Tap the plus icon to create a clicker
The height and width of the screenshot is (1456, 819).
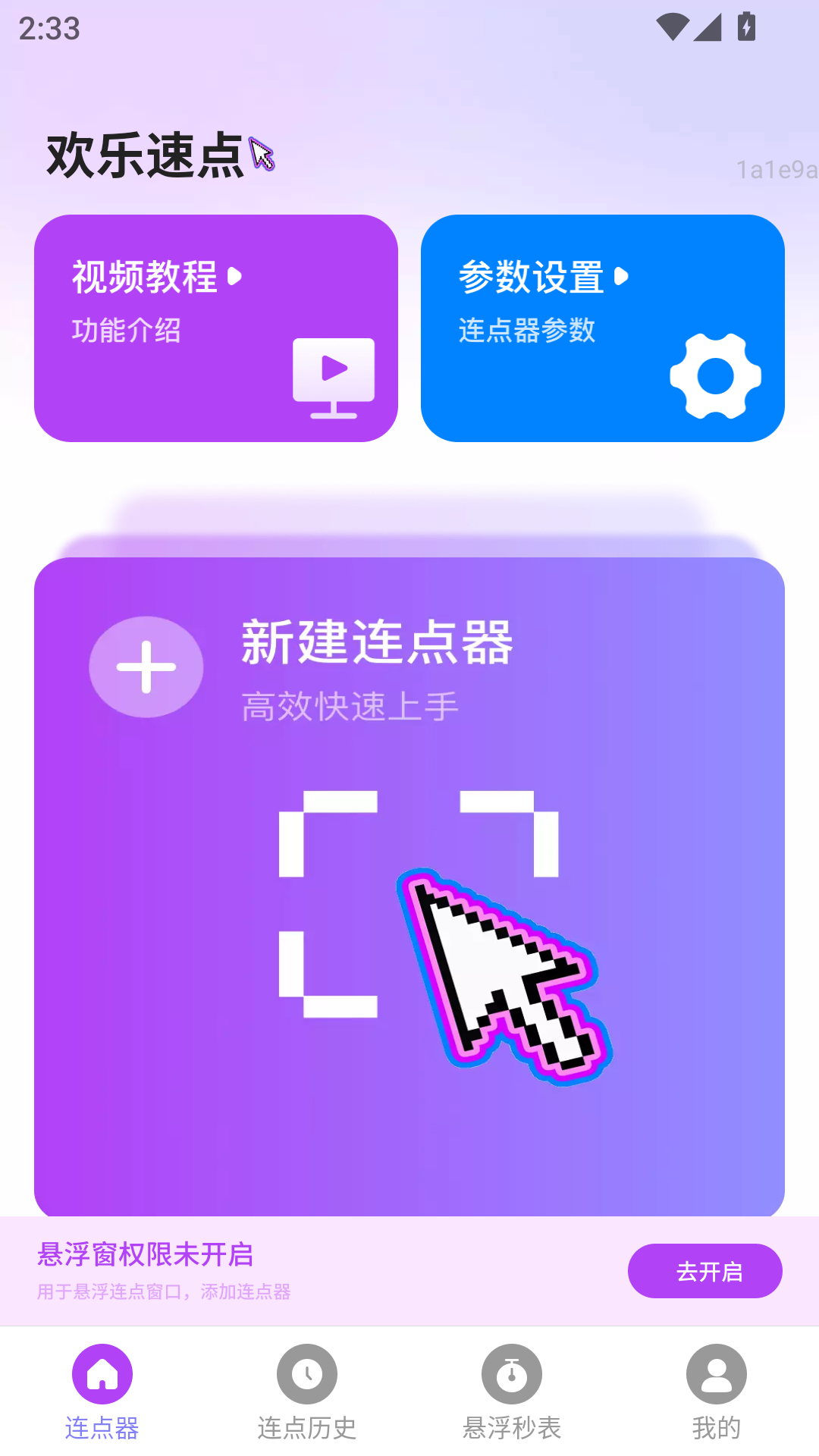coord(146,667)
